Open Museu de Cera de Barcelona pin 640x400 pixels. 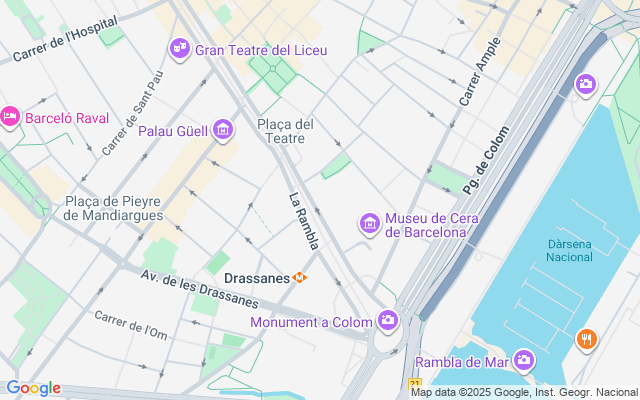click(370, 222)
